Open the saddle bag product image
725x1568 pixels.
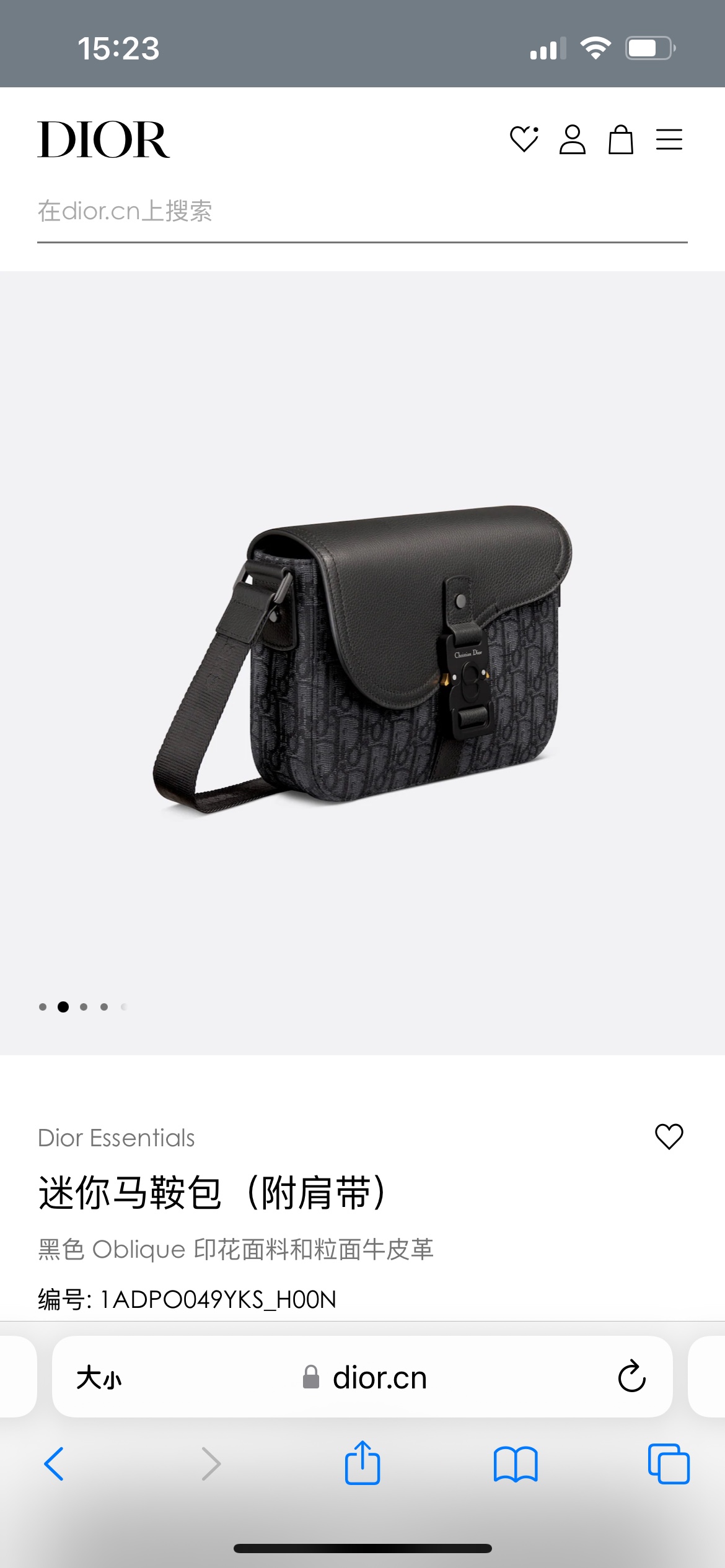coord(362,656)
